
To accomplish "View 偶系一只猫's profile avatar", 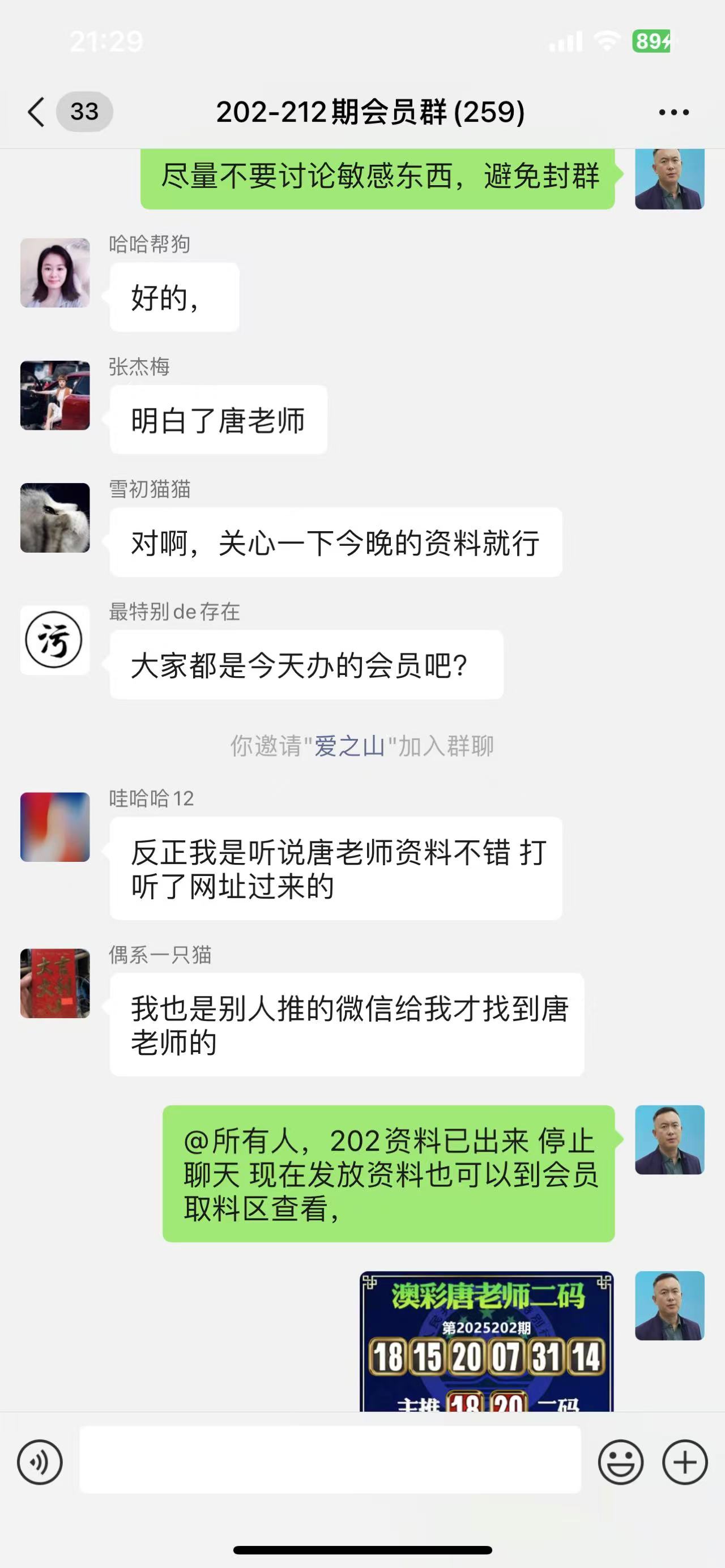I will click(x=55, y=984).
